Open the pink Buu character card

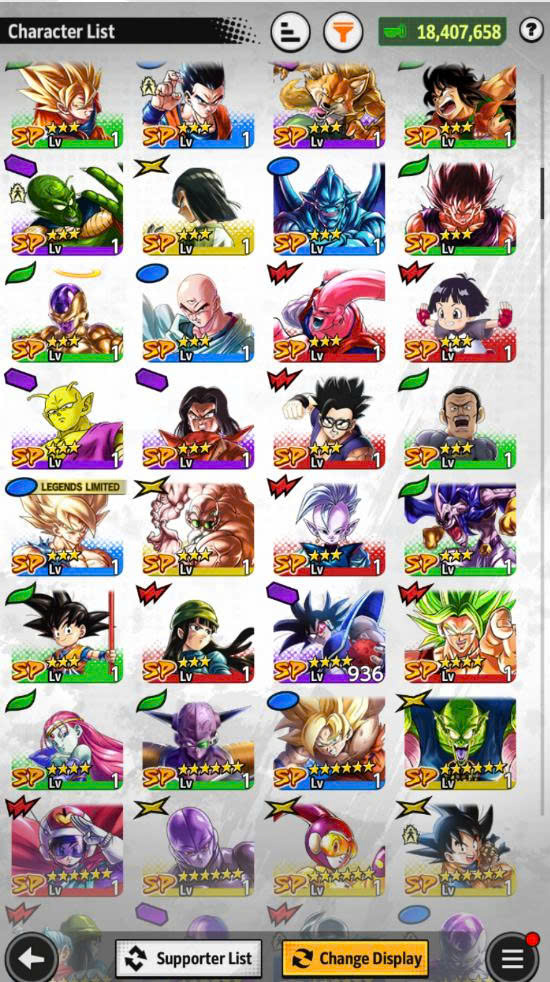click(329, 315)
